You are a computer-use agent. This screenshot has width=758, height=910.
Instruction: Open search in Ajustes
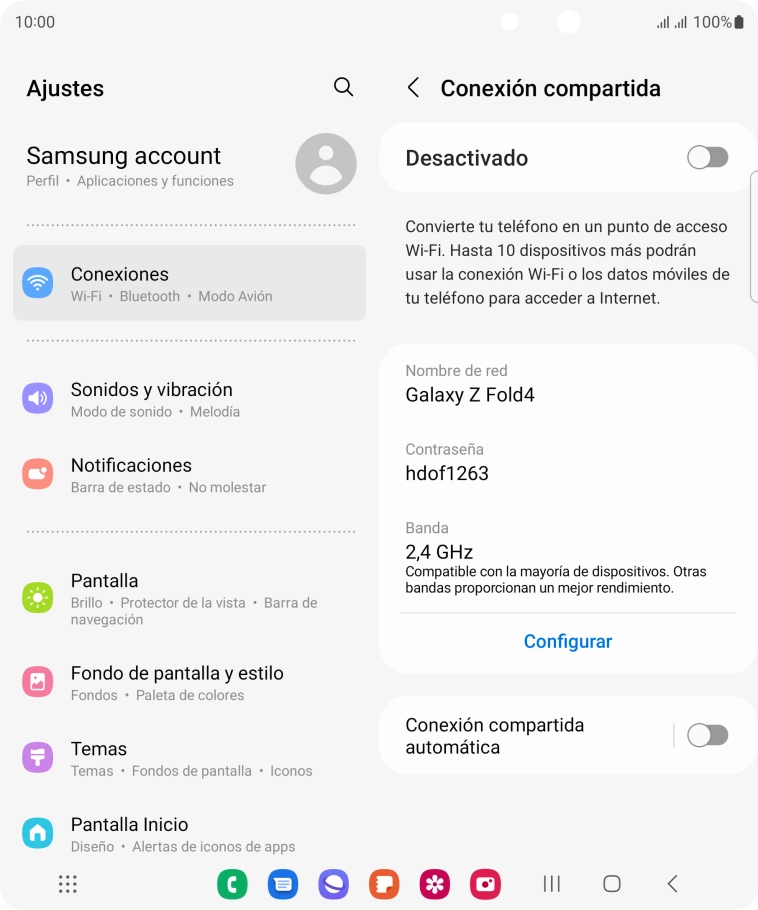coord(343,87)
